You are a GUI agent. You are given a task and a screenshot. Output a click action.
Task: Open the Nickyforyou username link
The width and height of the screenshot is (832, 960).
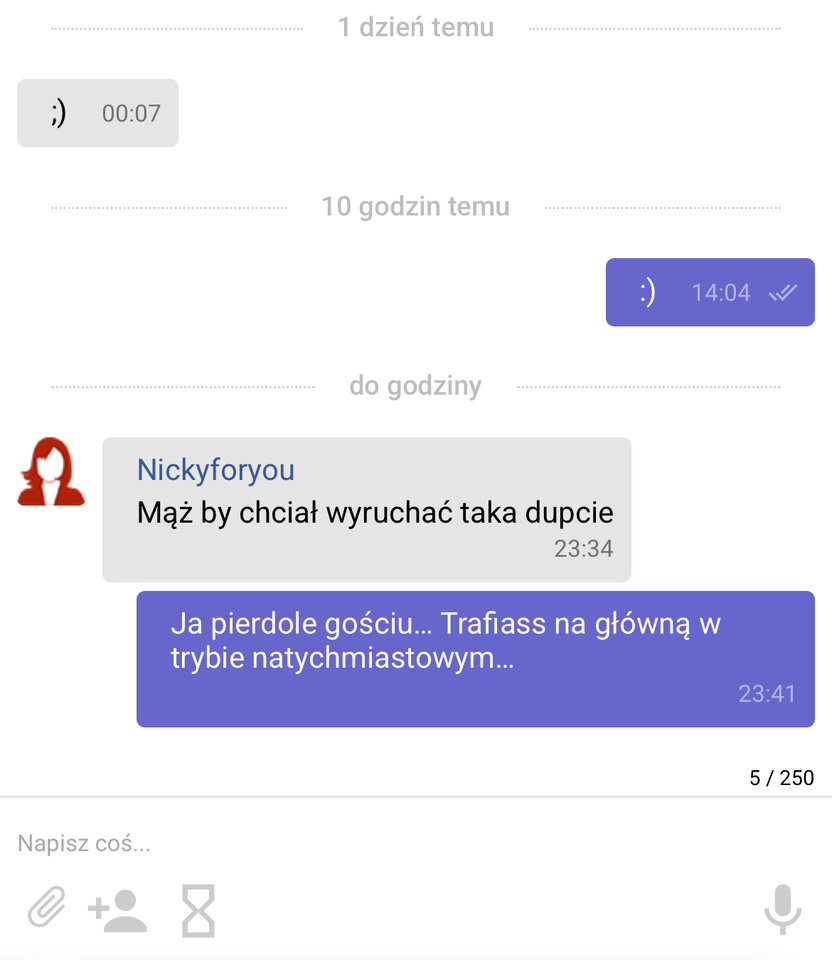[x=216, y=470]
